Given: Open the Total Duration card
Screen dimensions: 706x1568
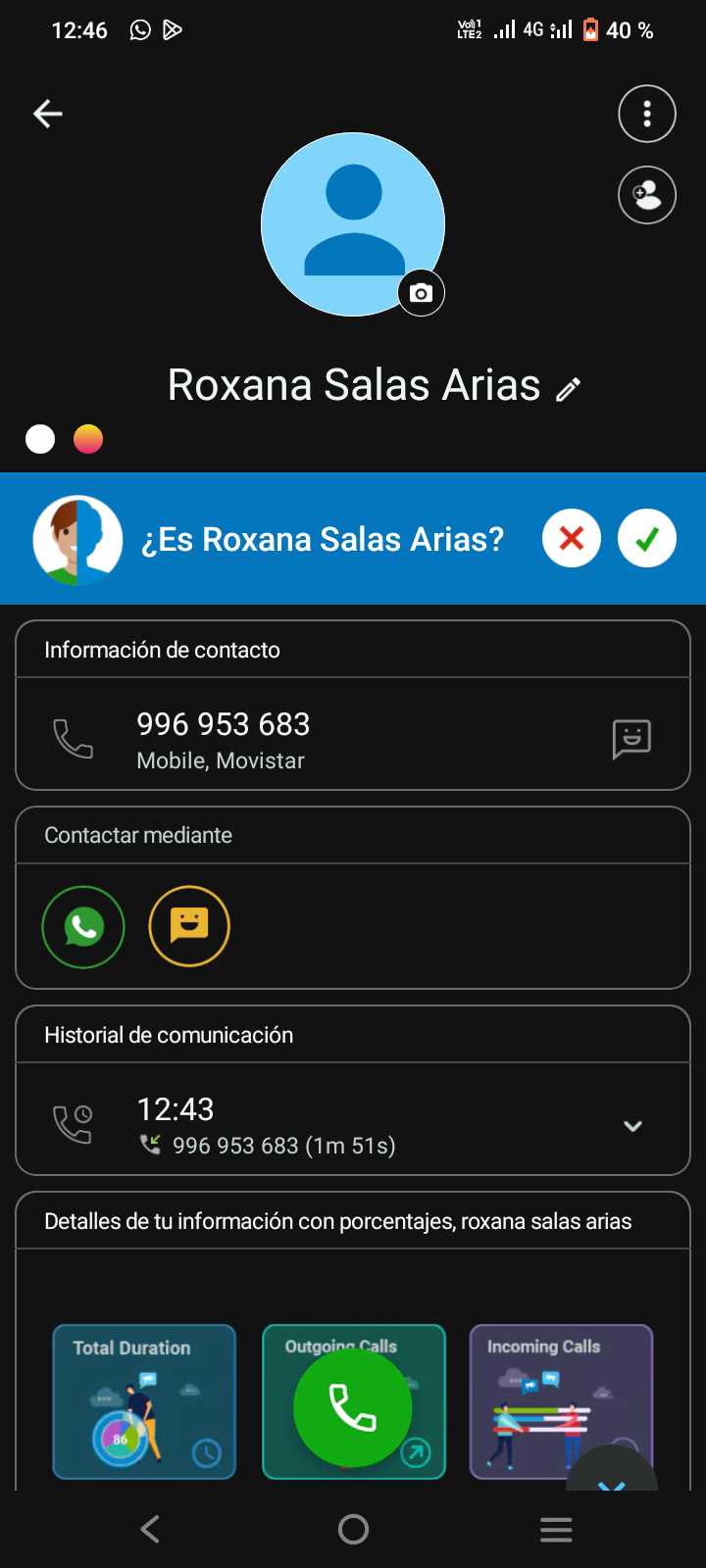Looking at the screenshot, I should coord(144,1401).
